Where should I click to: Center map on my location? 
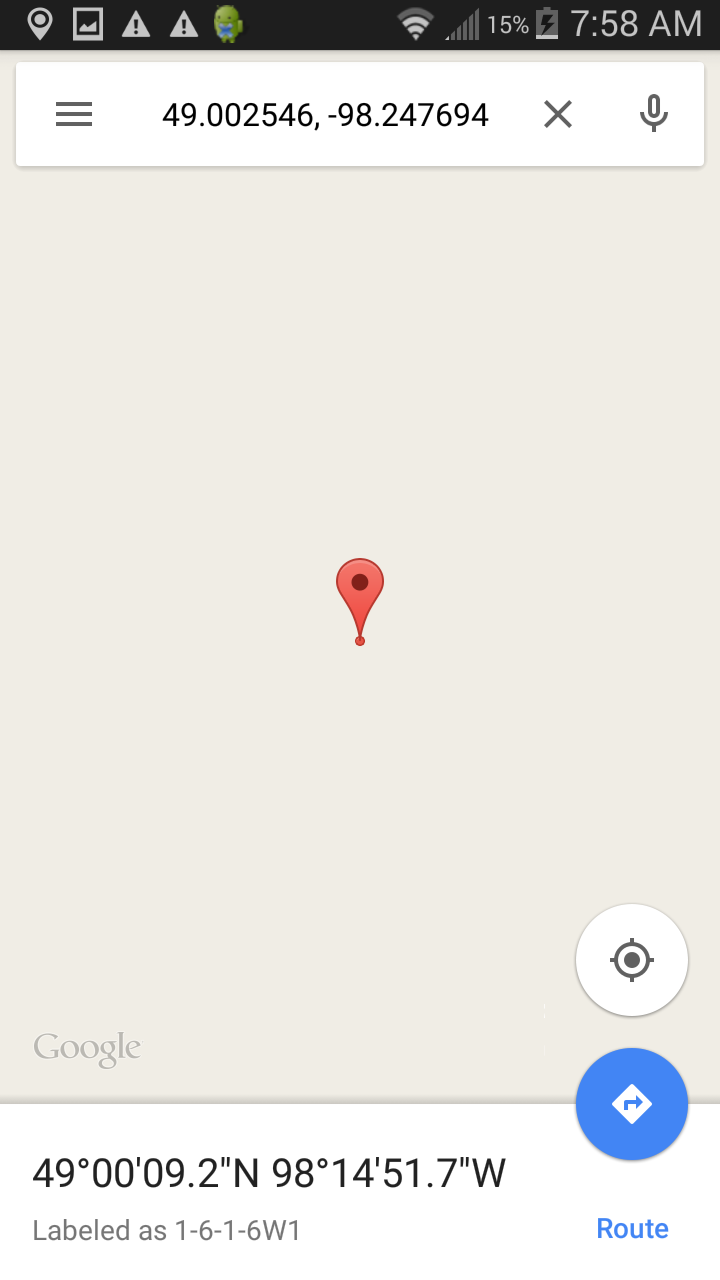[632, 960]
